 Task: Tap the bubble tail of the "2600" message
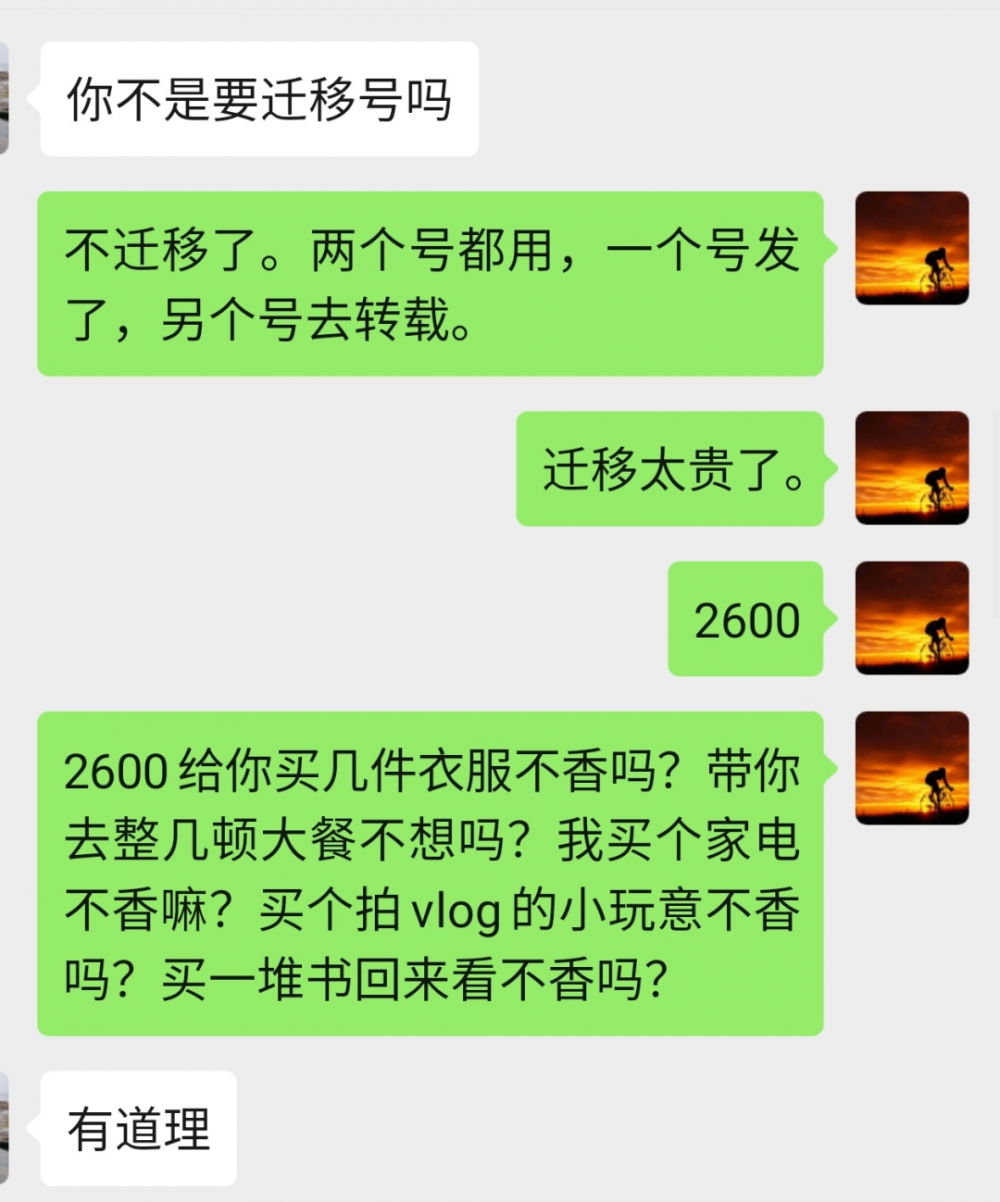point(830,620)
